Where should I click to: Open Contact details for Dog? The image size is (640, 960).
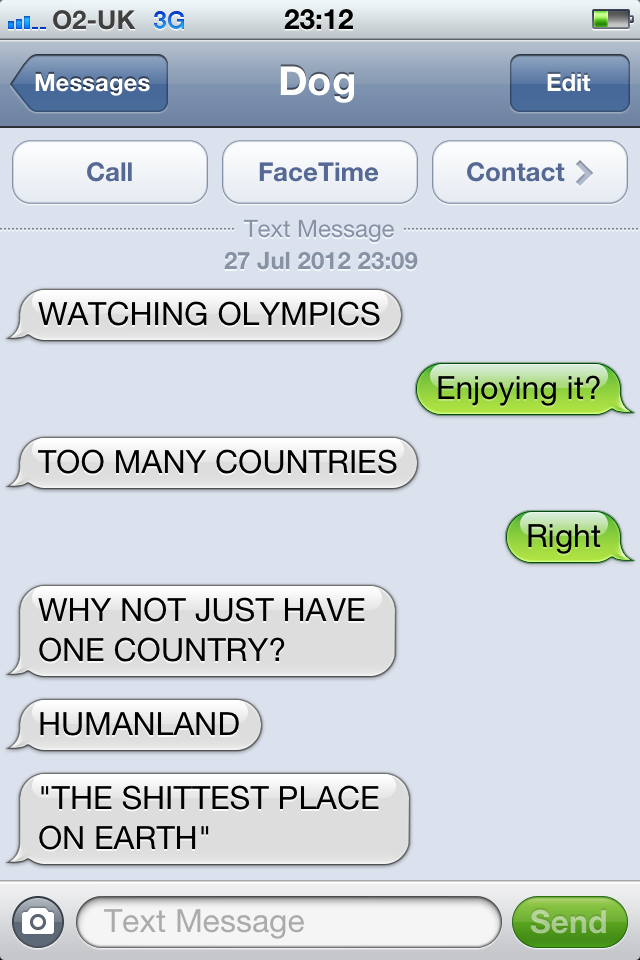(529, 172)
